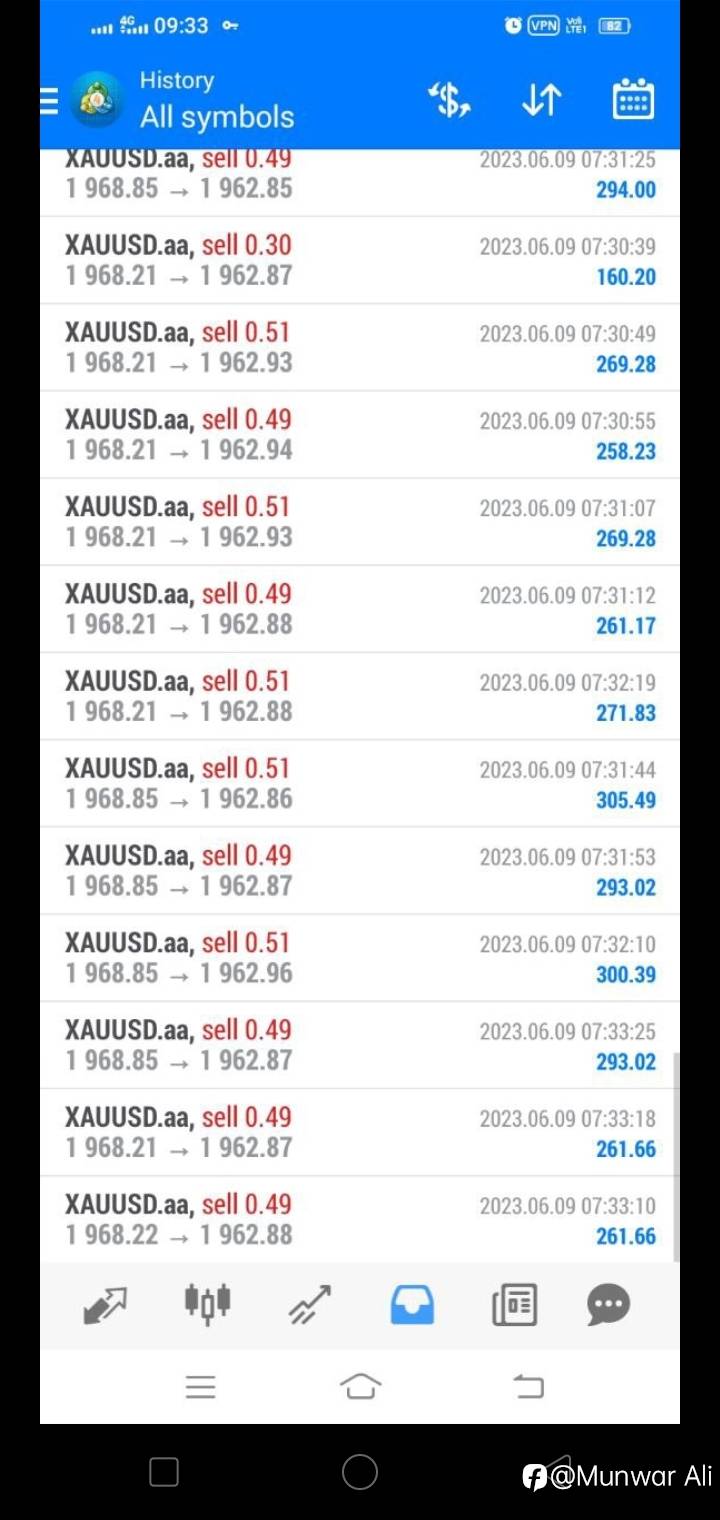Image resolution: width=720 pixels, height=1520 pixels.
Task: Go to the Trade tab
Action: (310, 1304)
